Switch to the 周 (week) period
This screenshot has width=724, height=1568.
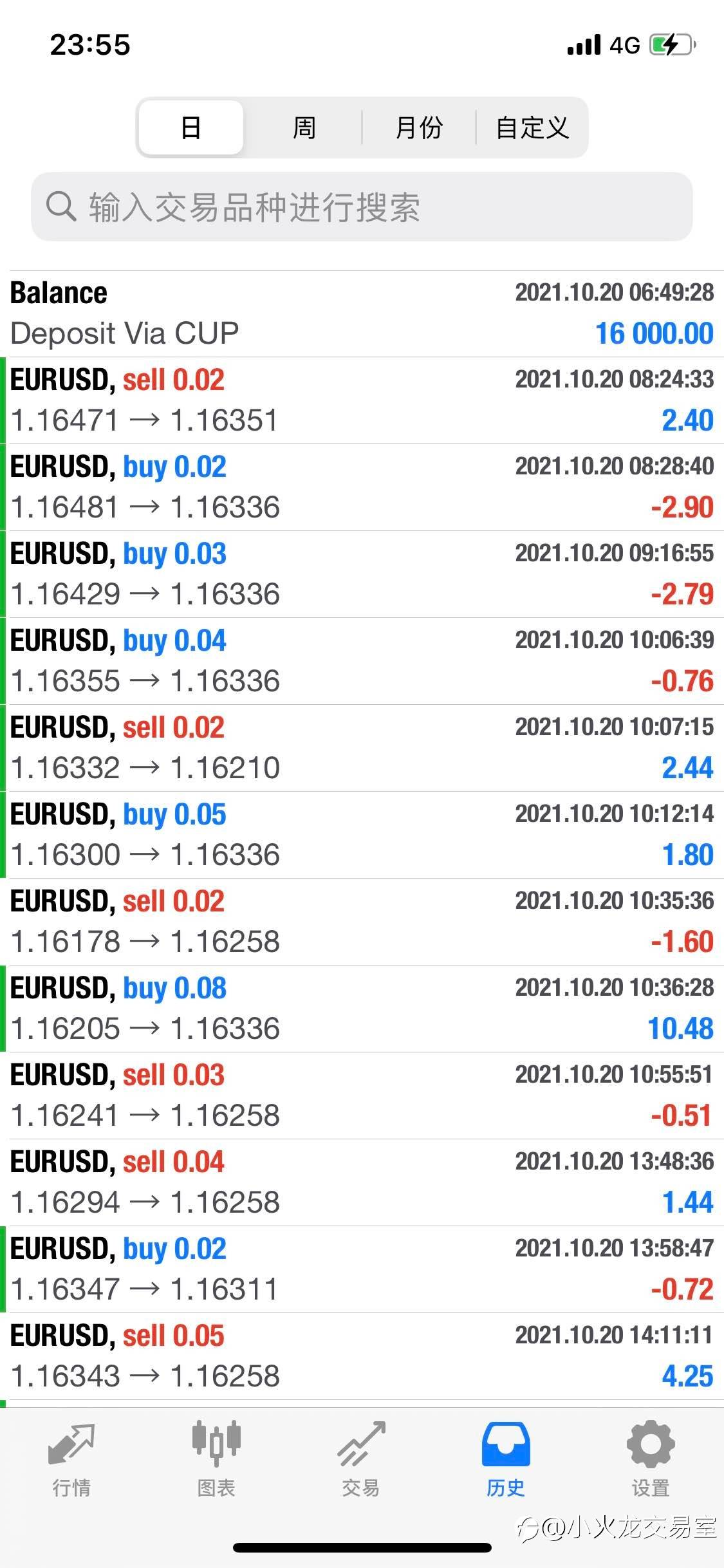304,127
